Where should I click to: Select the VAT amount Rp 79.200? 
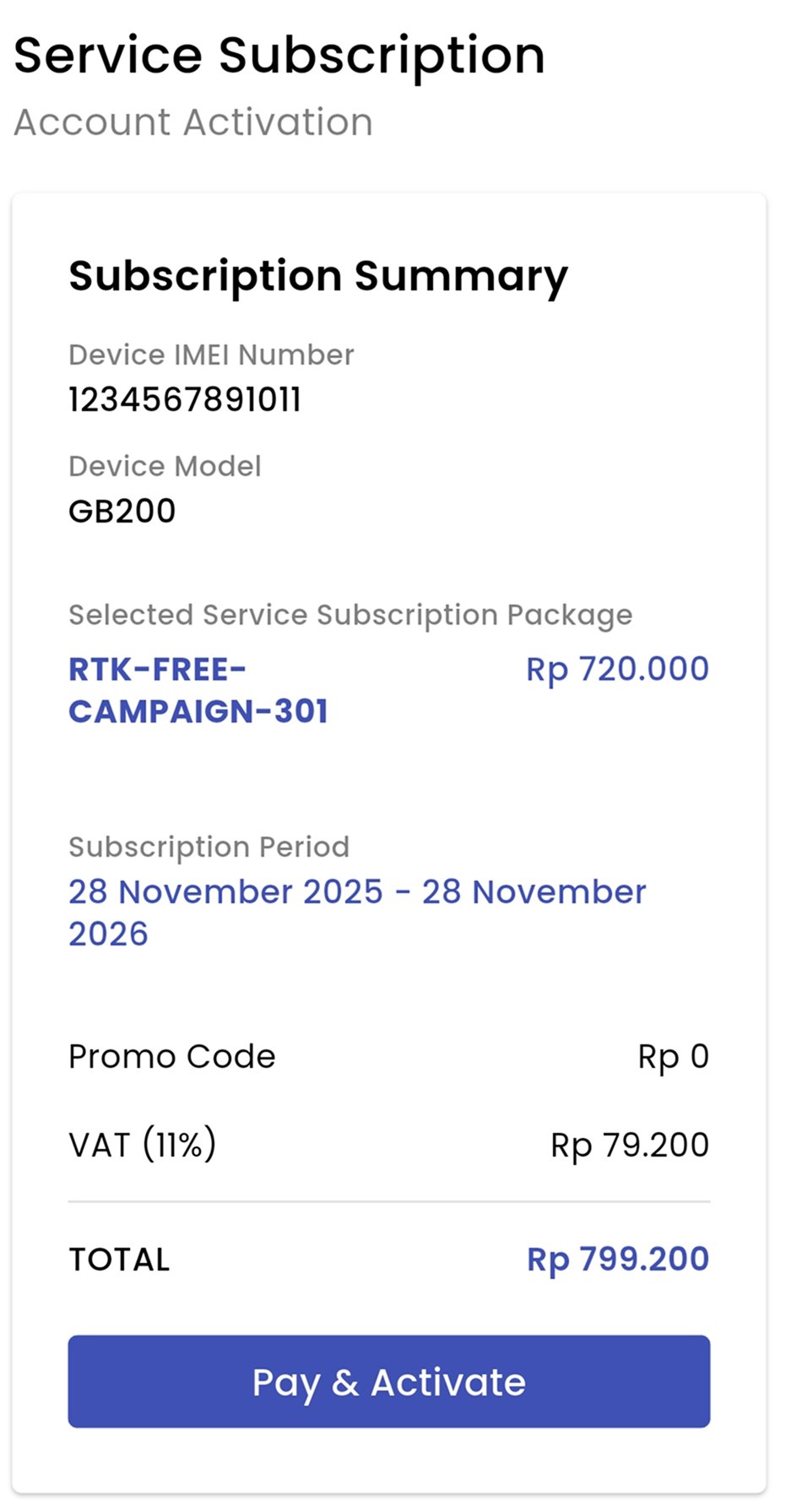tap(629, 1144)
